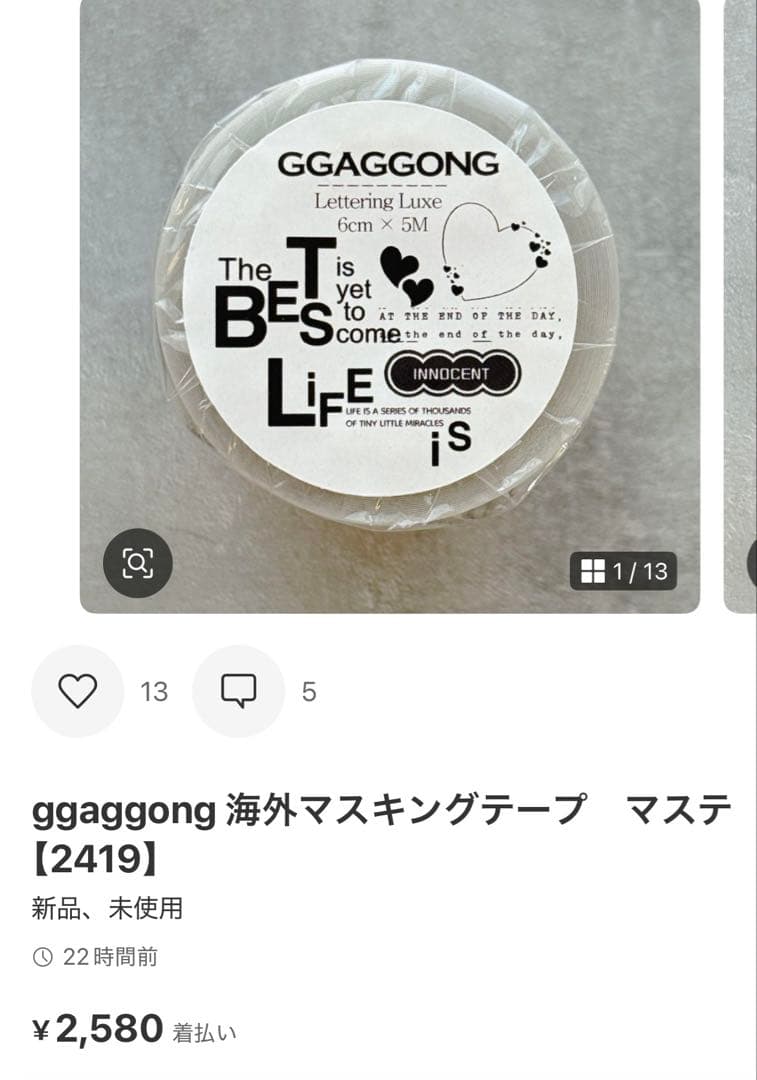Image resolution: width=757 pixels, height=1080 pixels.
Task: Like this masking tape listing
Action: click(x=78, y=691)
